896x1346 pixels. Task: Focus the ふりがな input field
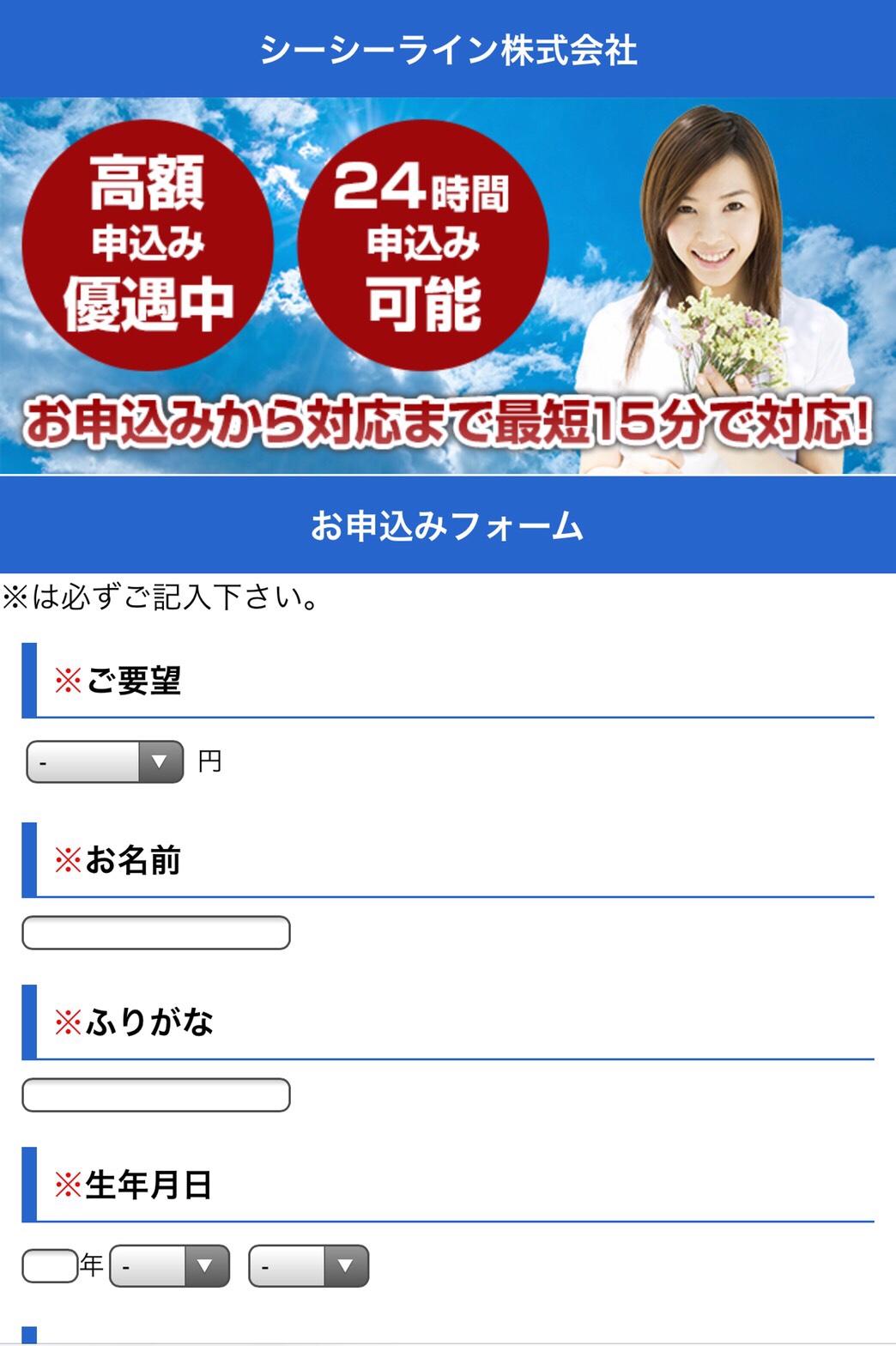pyautogui.click(x=155, y=1095)
